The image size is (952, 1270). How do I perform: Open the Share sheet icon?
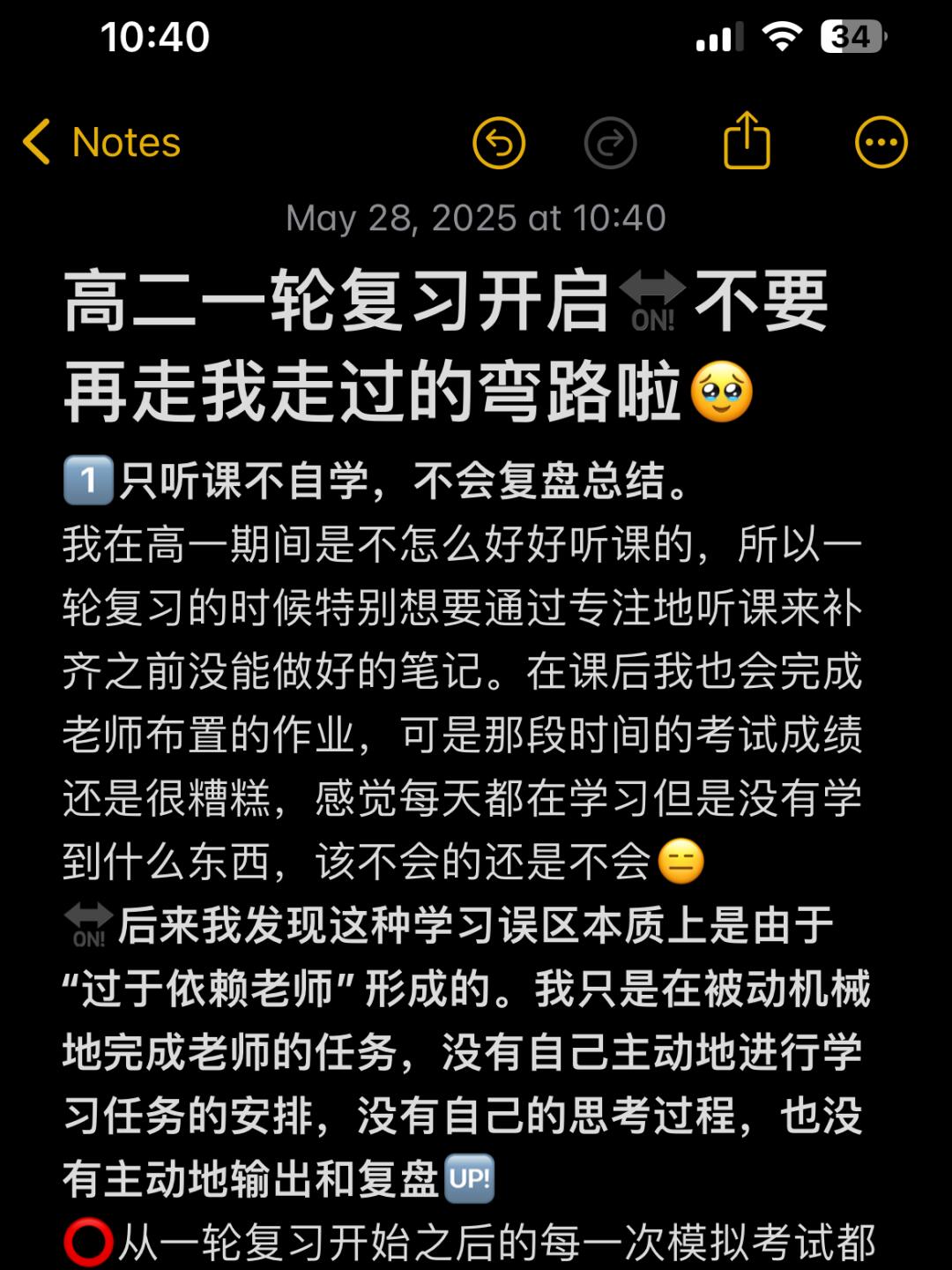click(x=745, y=141)
